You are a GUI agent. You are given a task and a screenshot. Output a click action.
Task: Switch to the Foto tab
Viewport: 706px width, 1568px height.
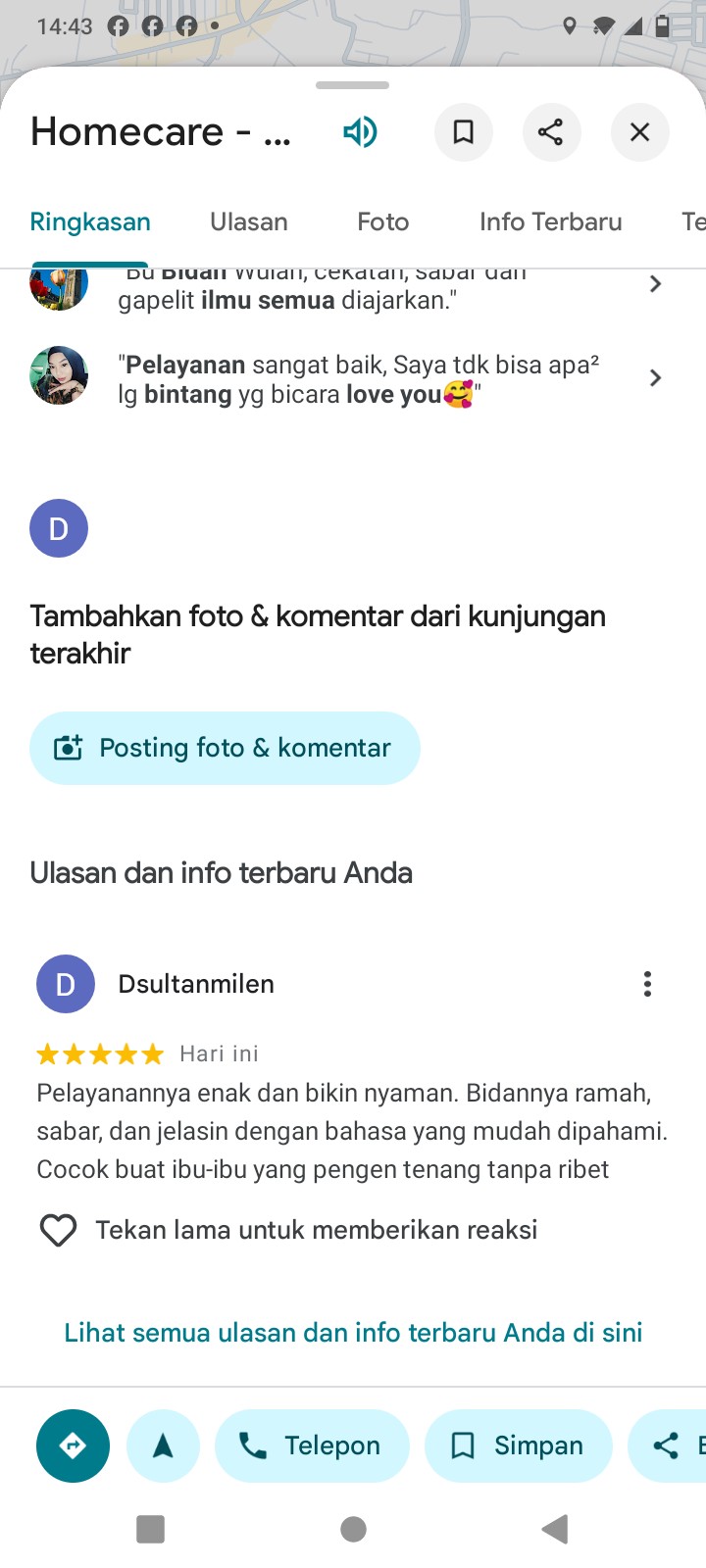382,221
